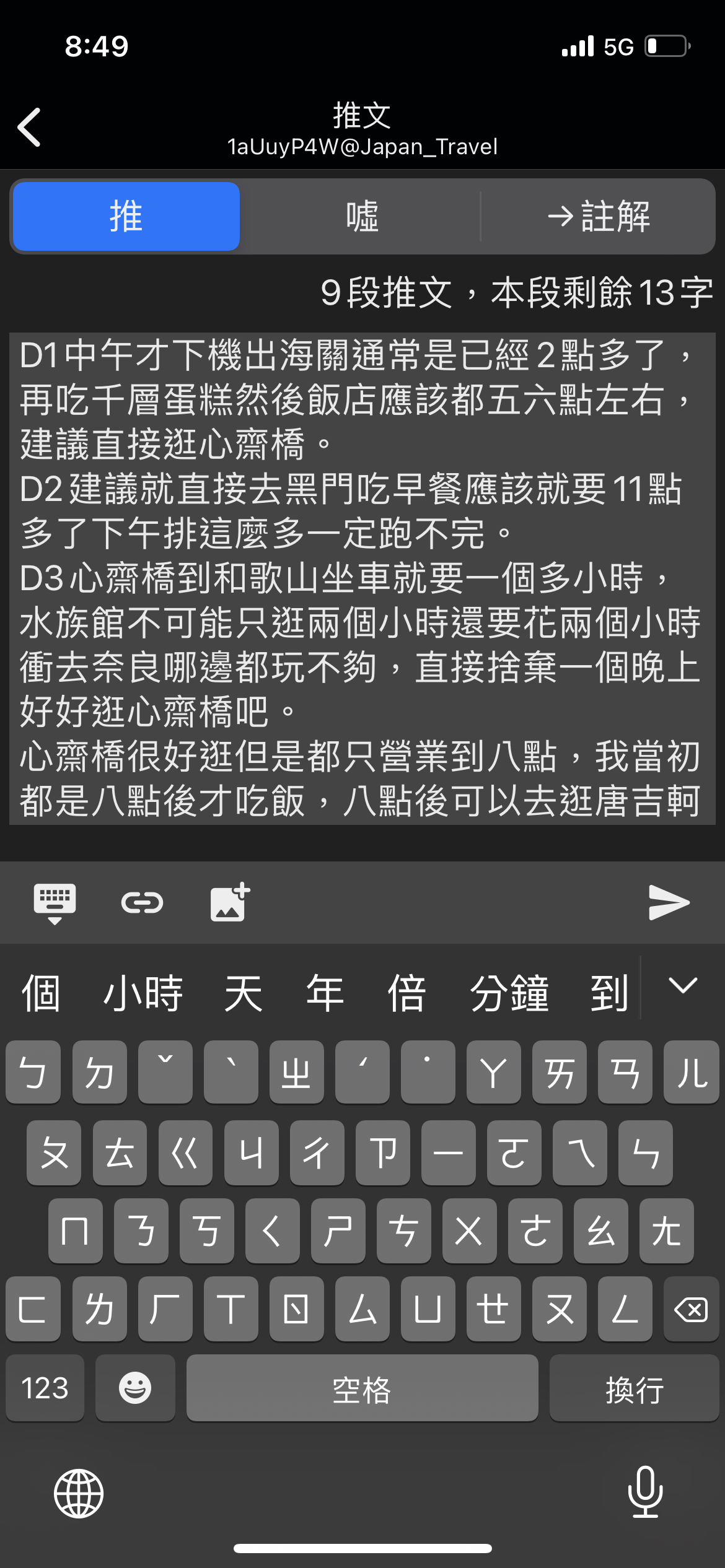This screenshot has height=1568, width=725.
Task: Switch to the 123 number keyboard
Action: pyautogui.click(x=45, y=1388)
